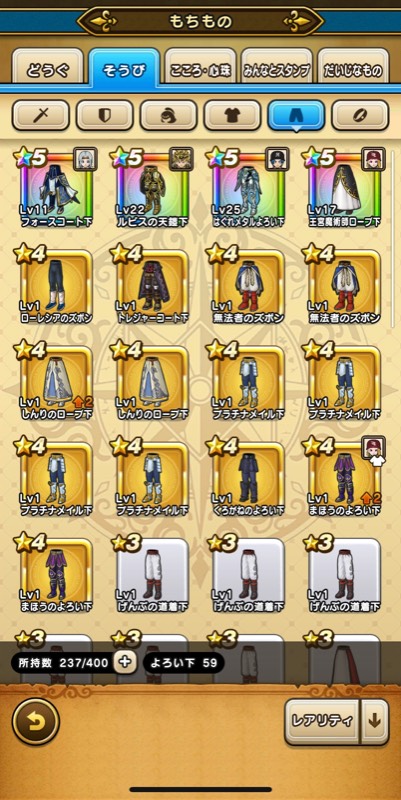The width and height of the screenshot is (401, 800).
Task: Filter equipment by shield icon
Action: (x=105, y=115)
